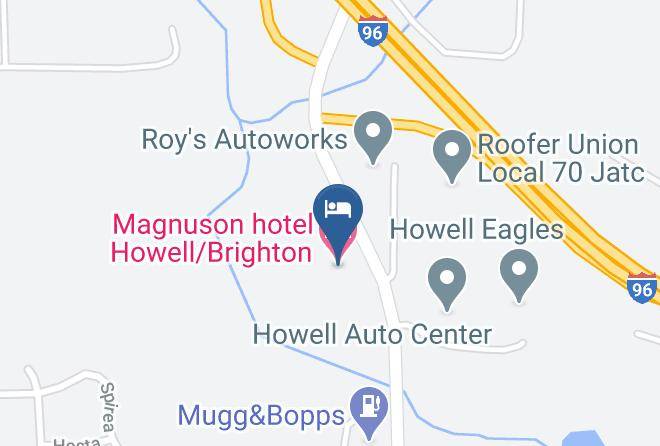Tap the Roofer Union Local 70 Jatc pin
Screen dimensions: 660x446
tap(452, 156)
